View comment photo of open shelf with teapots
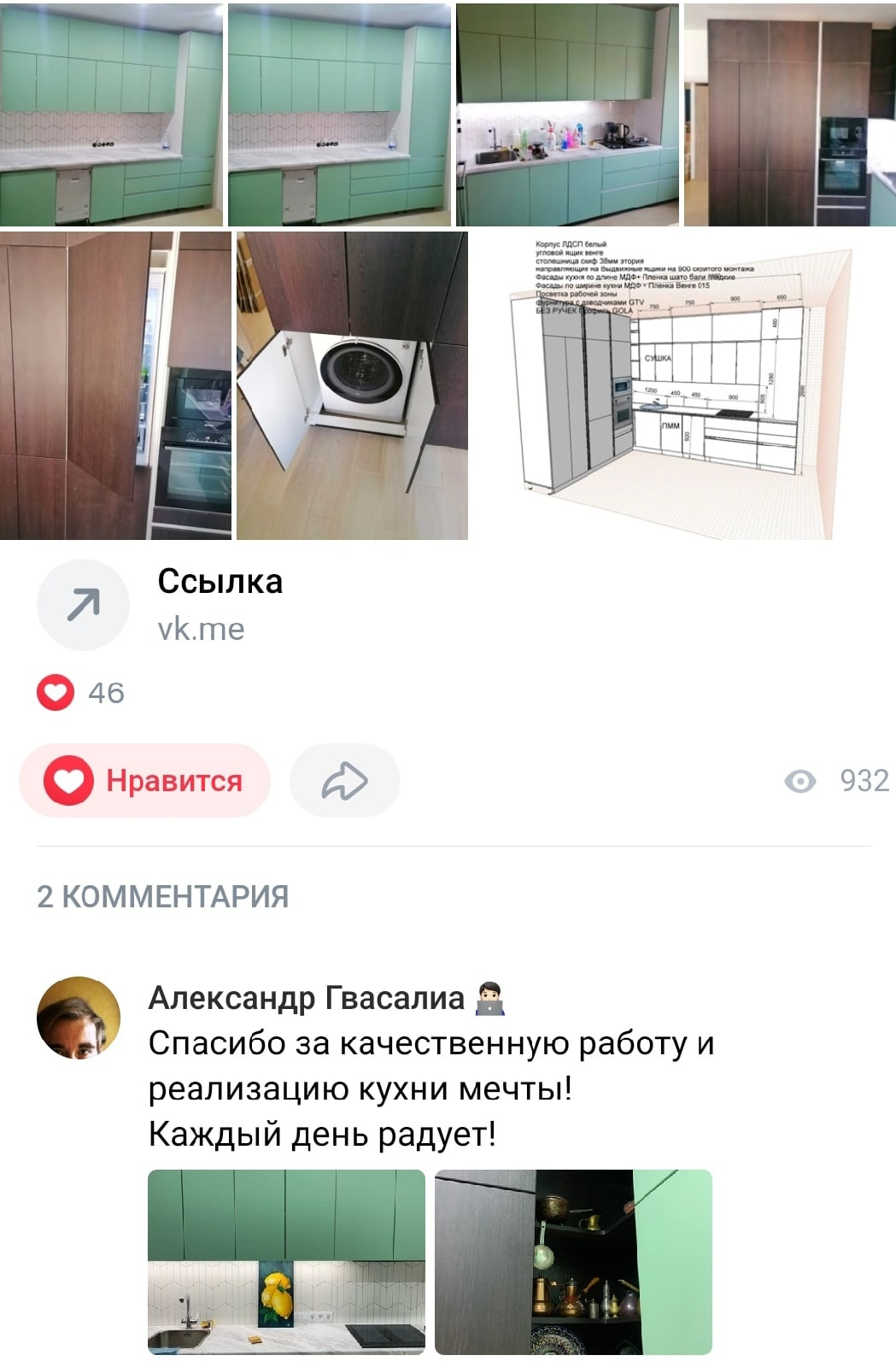This screenshot has width=896, height=1367. click(x=573, y=1262)
